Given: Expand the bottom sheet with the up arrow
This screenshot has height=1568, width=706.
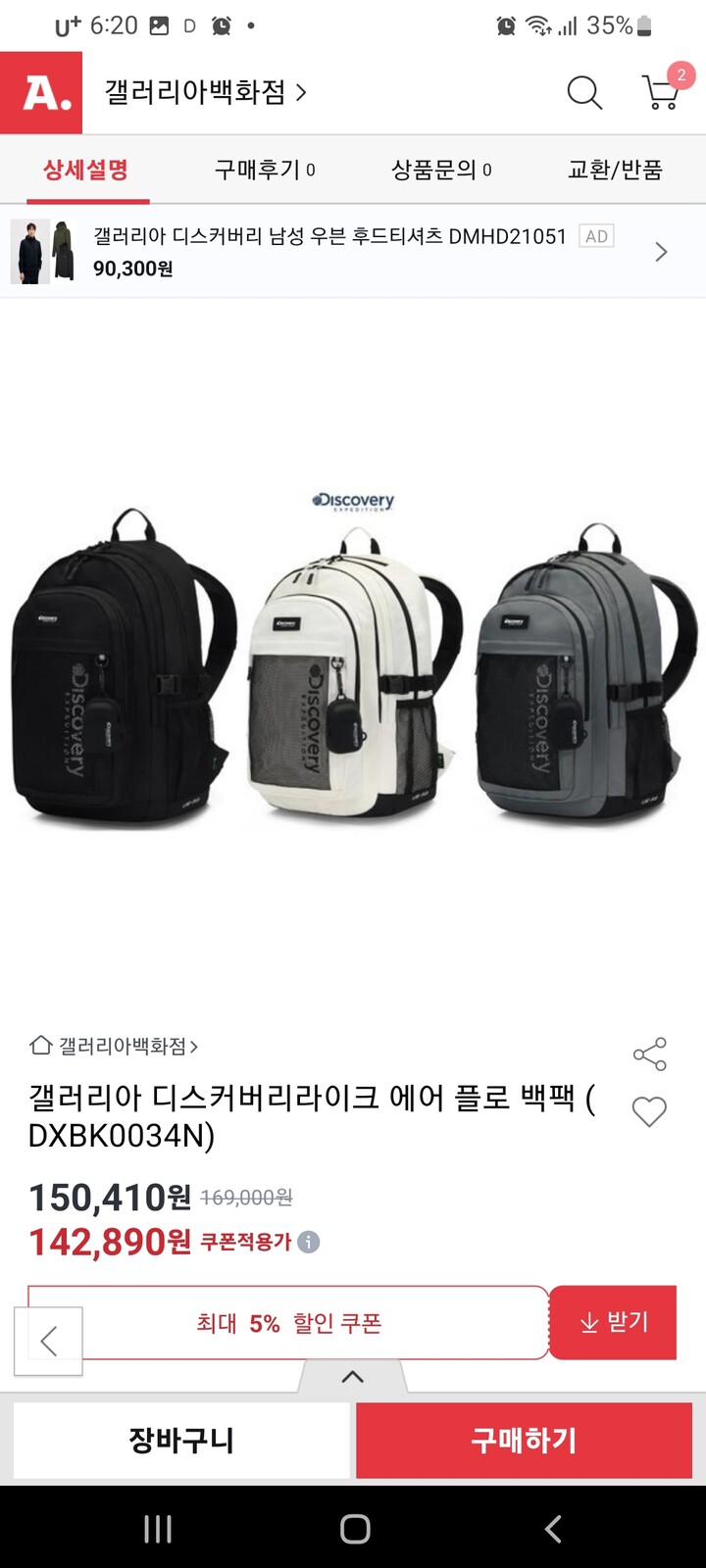Looking at the screenshot, I should 353,1376.
